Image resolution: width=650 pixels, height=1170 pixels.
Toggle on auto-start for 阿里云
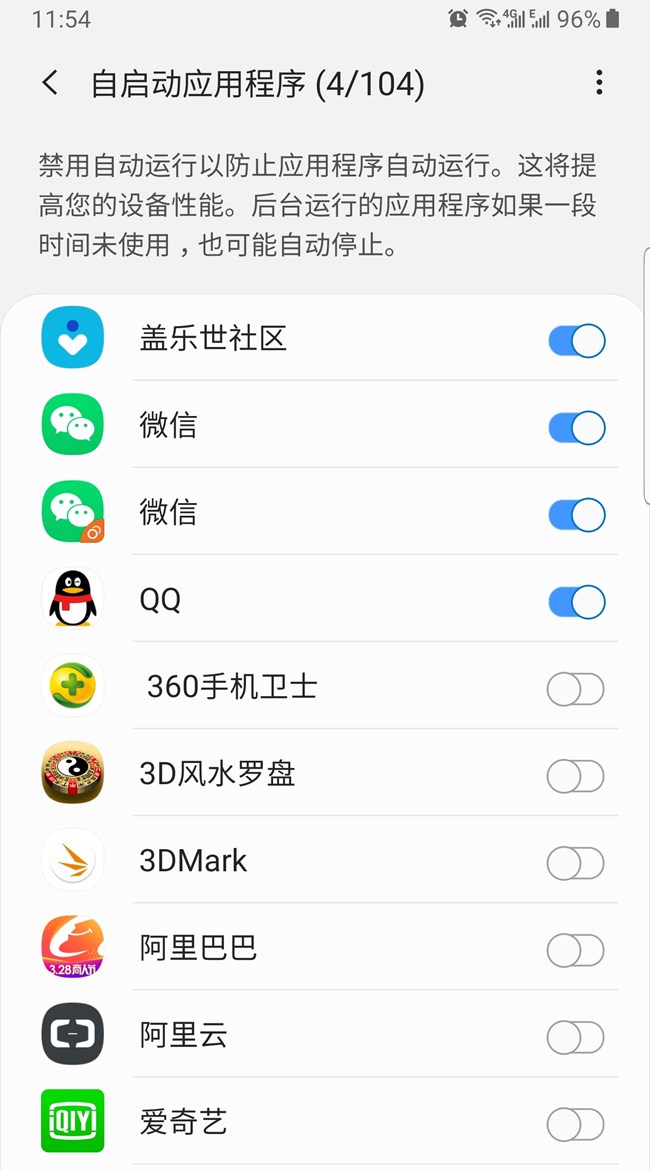(x=575, y=1037)
